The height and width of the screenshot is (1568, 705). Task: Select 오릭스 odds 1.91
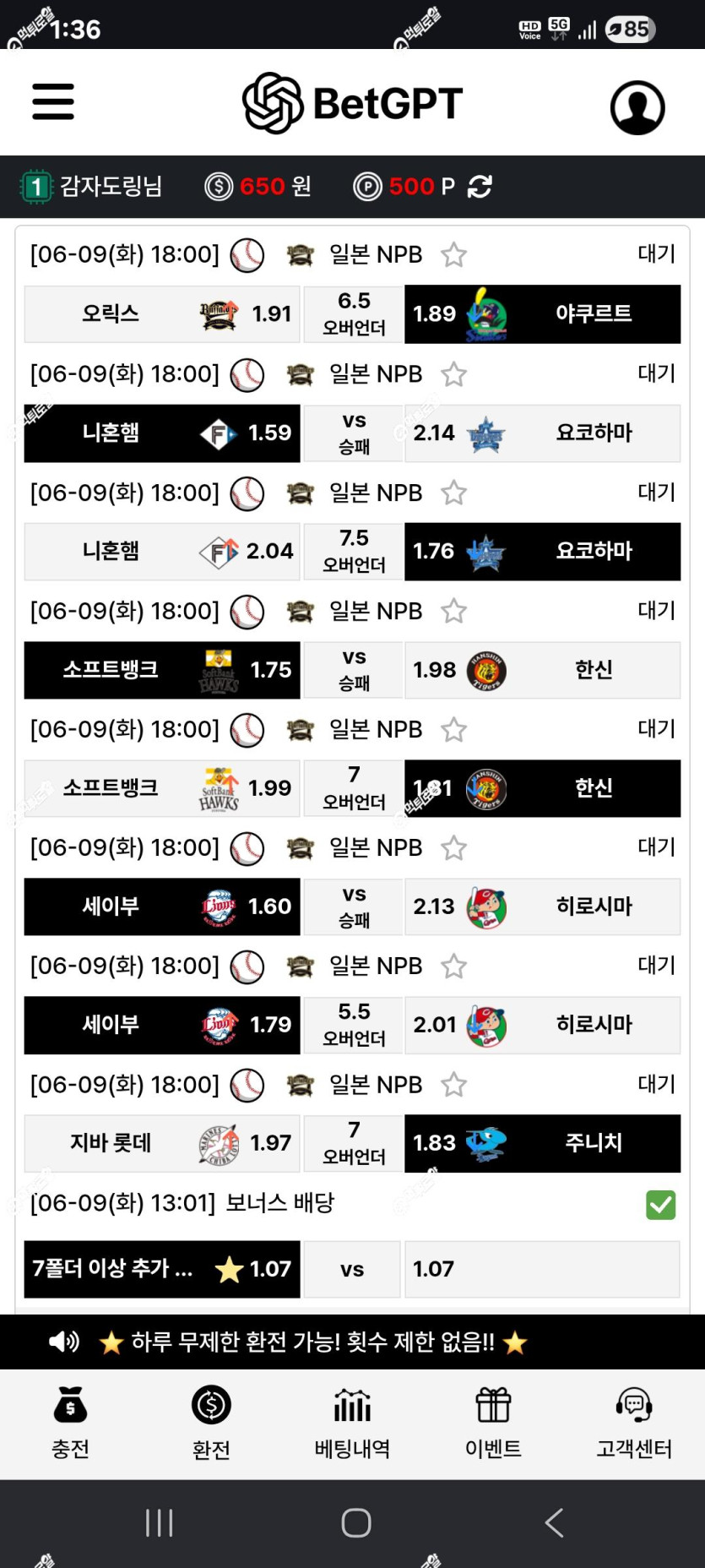coord(162,314)
